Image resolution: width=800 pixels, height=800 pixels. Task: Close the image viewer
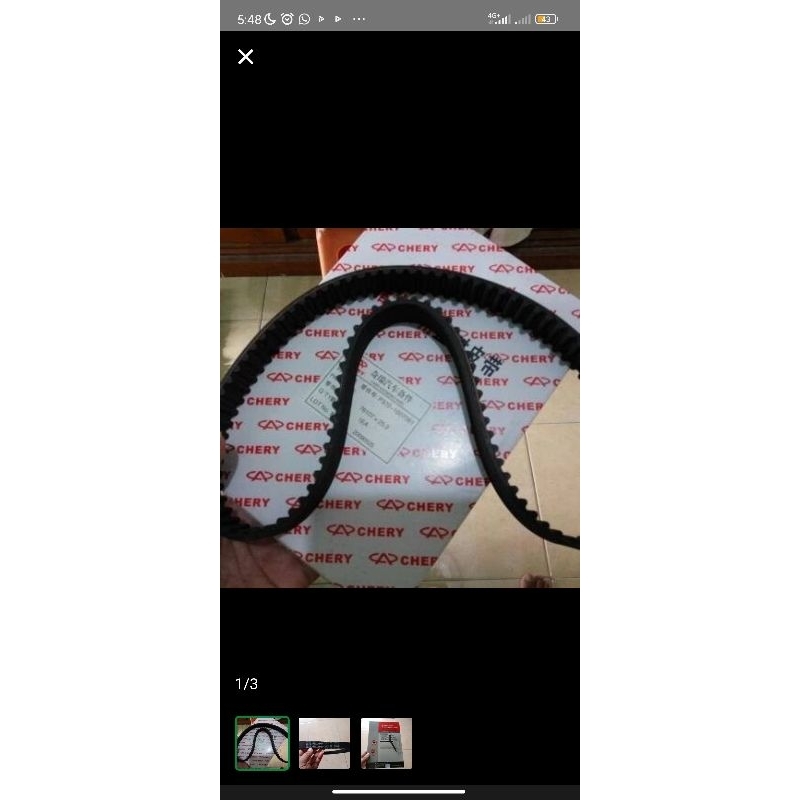(246, 57)
